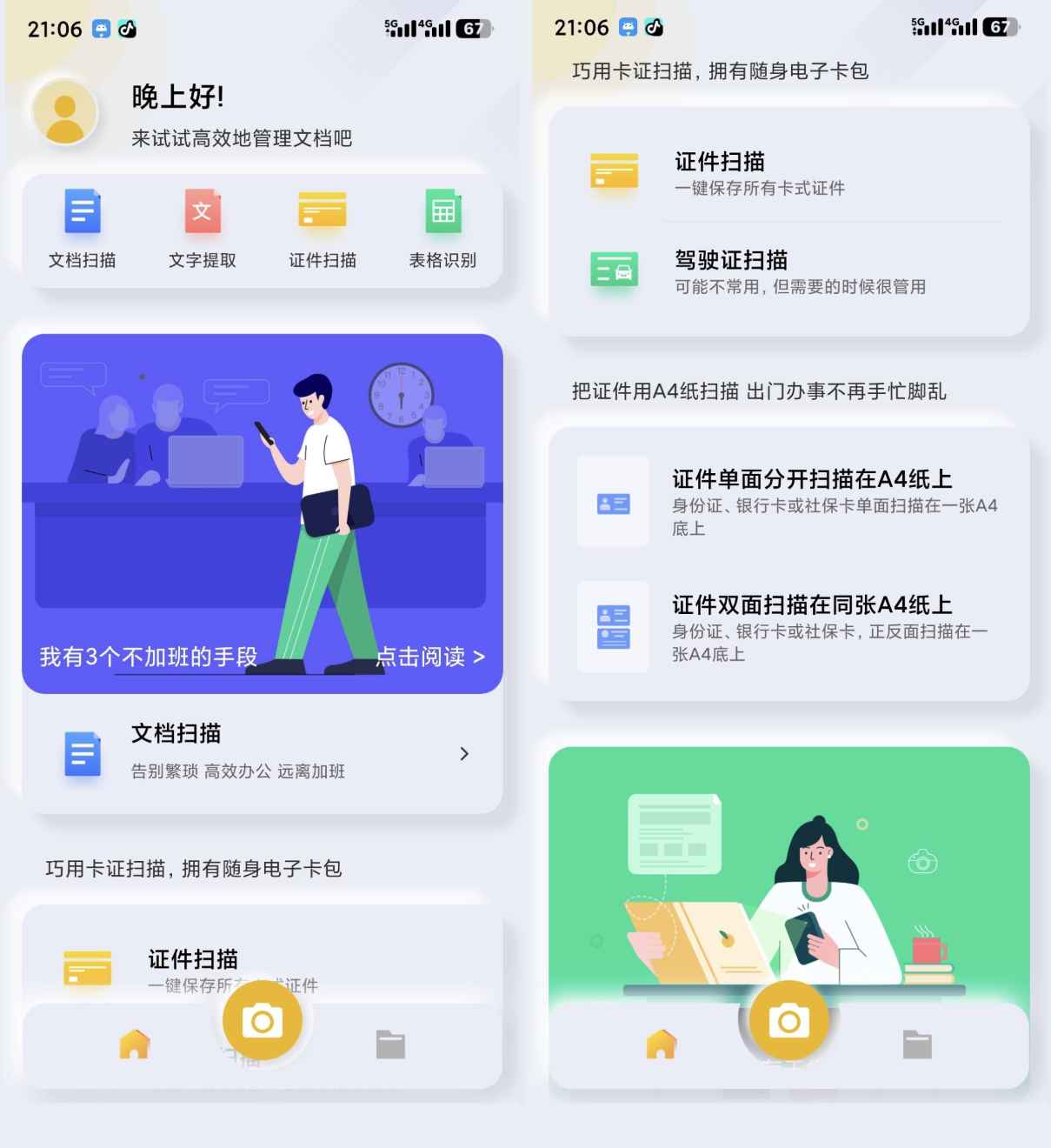This screenshot has height=1148, width=1051.
Task: Open the profile avatar next to 晚上好
Action: pos(63,113)
